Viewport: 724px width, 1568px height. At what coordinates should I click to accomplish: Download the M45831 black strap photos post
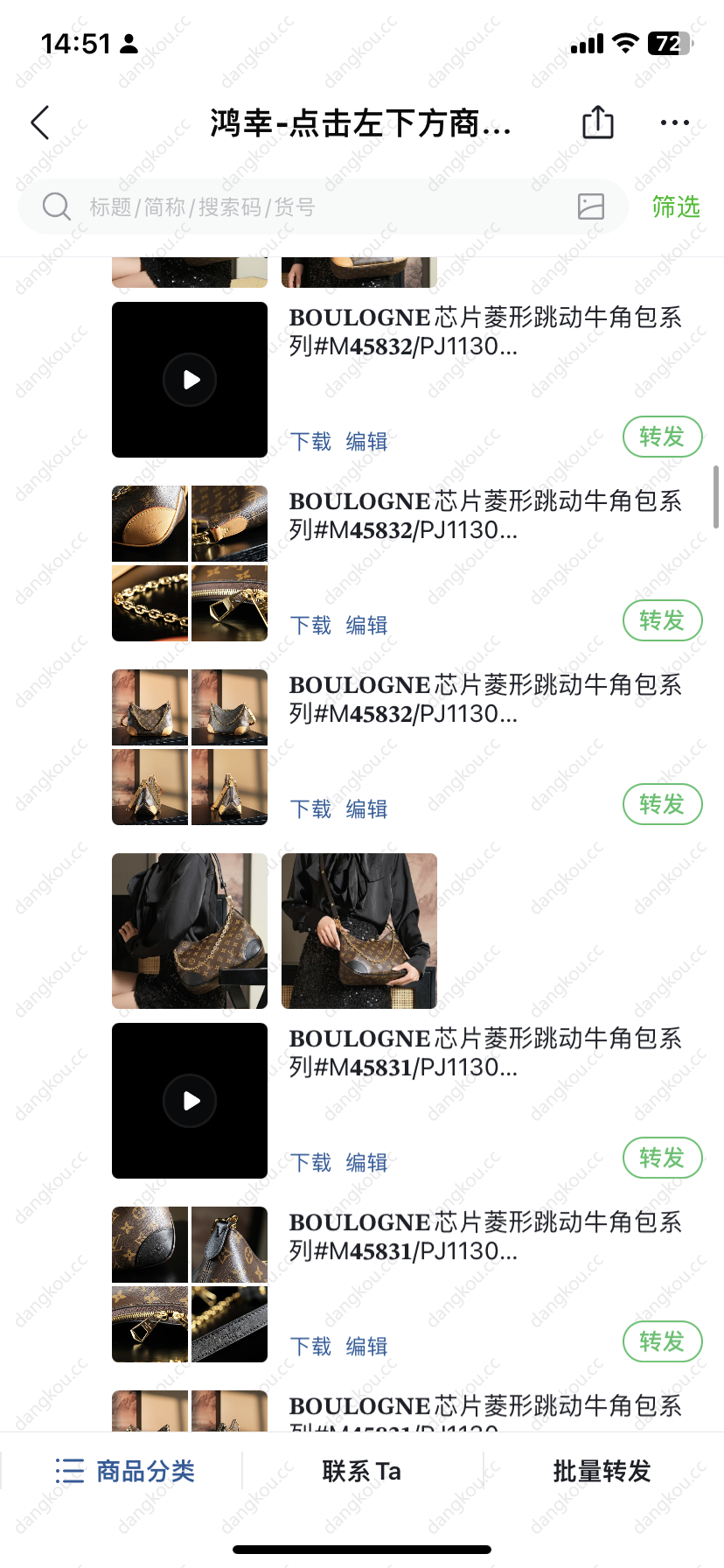pyautogui.click(x=311, y=1347)
